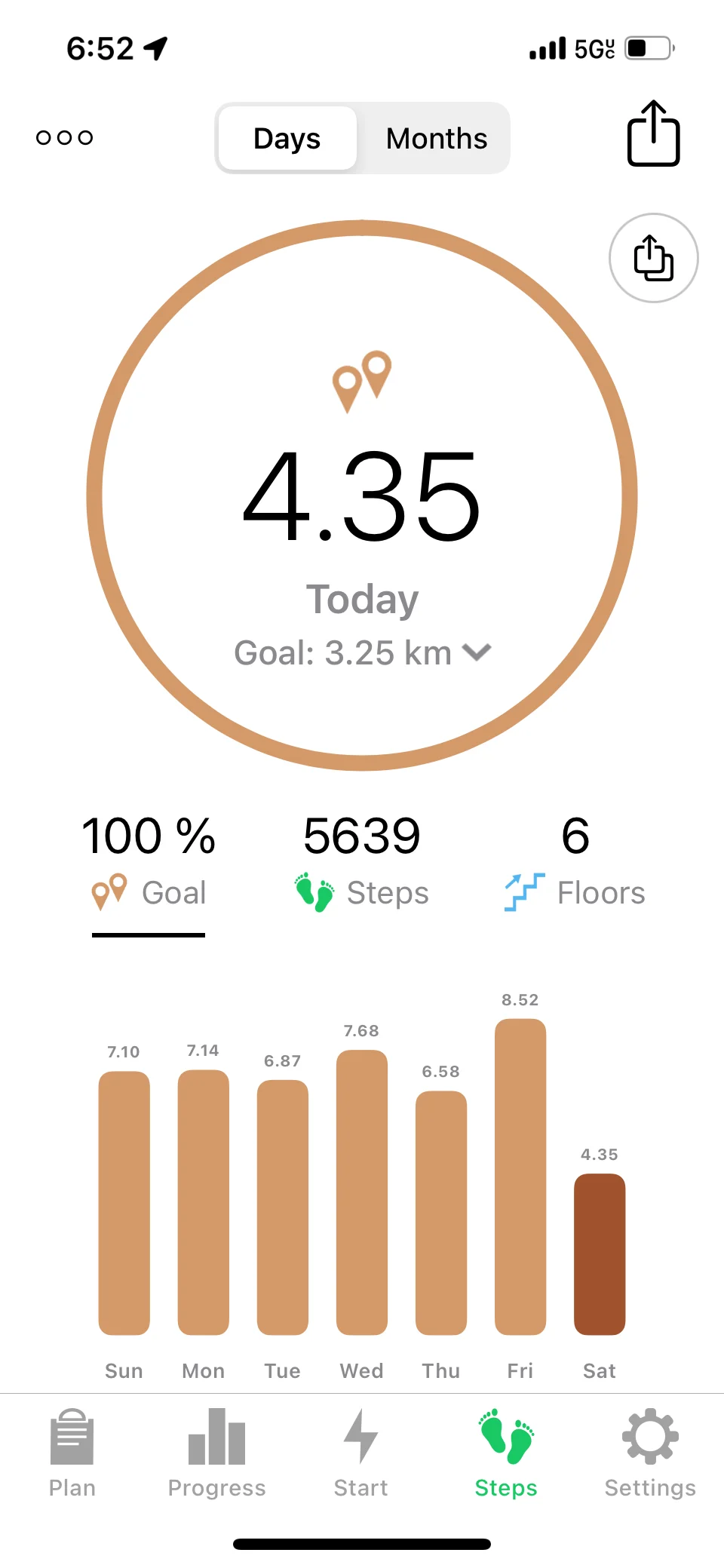Select the Days segment
The height and width of the screenshot is (1568, 724).
click(287, 139)
